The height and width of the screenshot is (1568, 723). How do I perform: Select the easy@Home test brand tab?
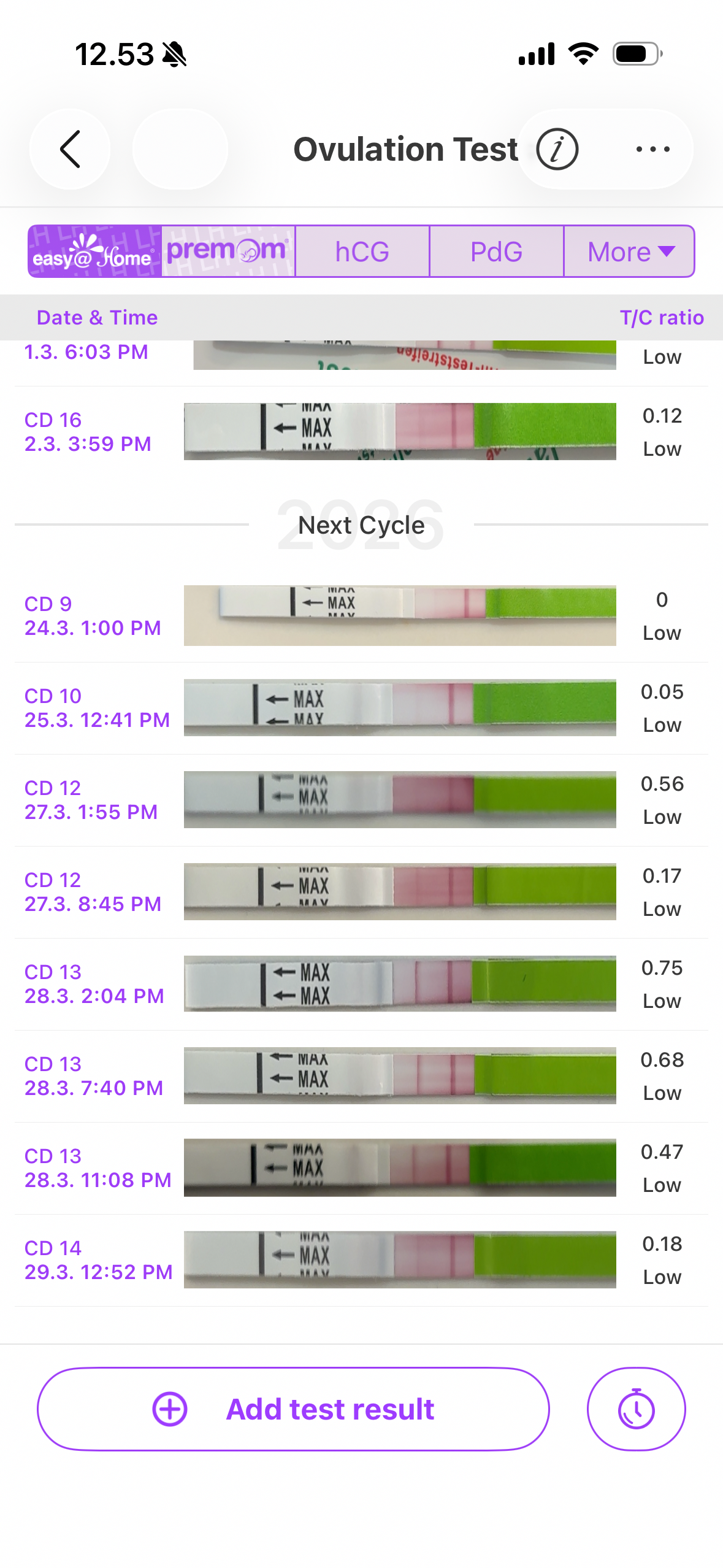[x=95, y=252]
